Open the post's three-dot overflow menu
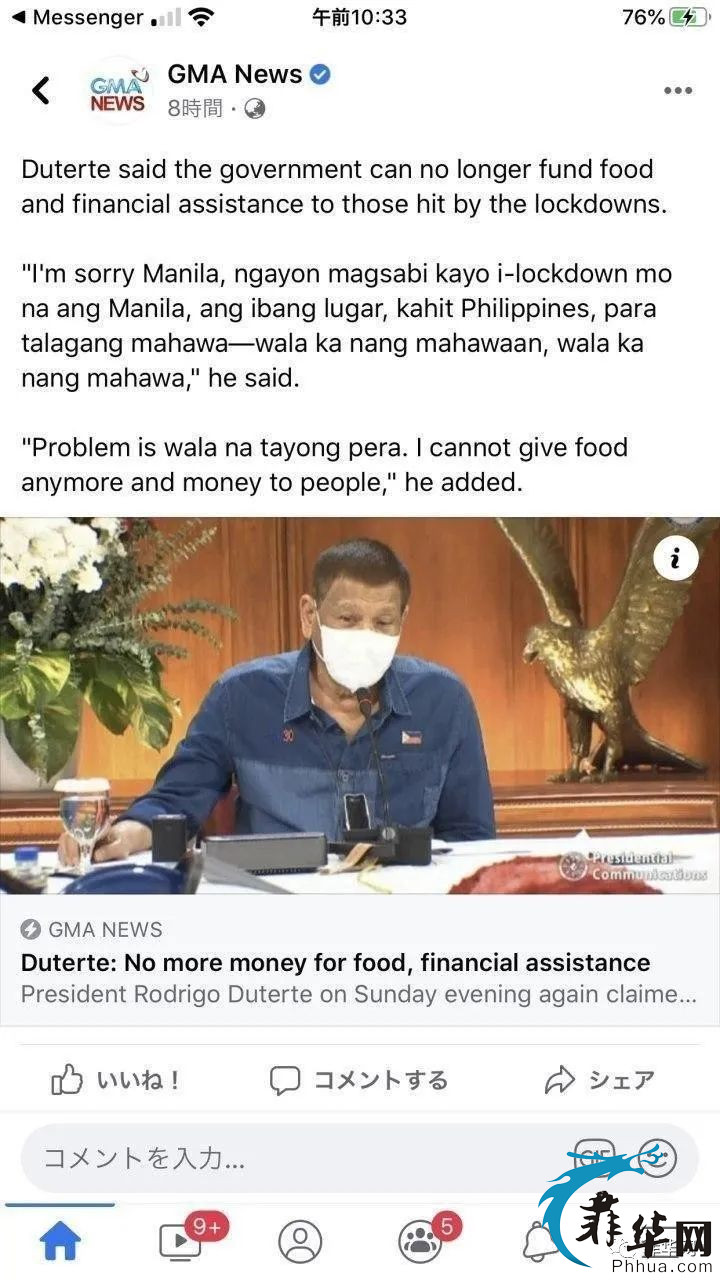The width and height of the screenshot is (720, 1280). (x=677, y=91)
